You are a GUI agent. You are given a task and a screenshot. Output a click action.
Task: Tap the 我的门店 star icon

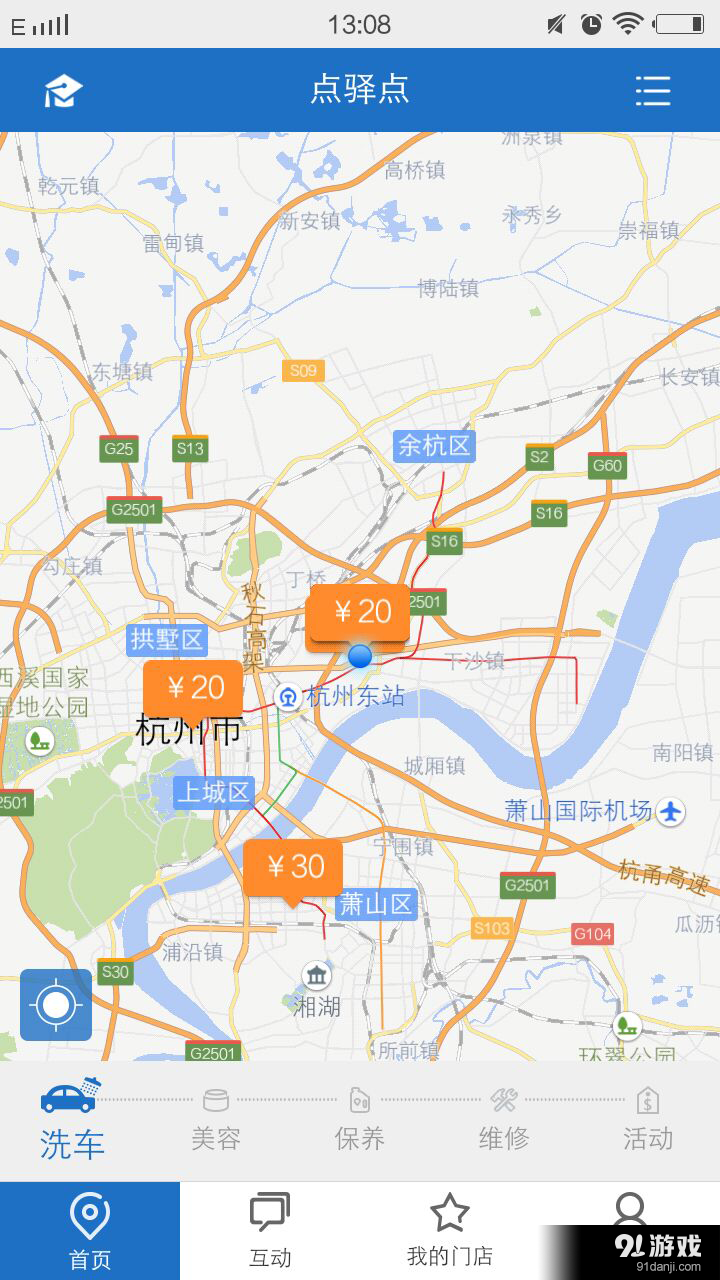(450, 1213)
